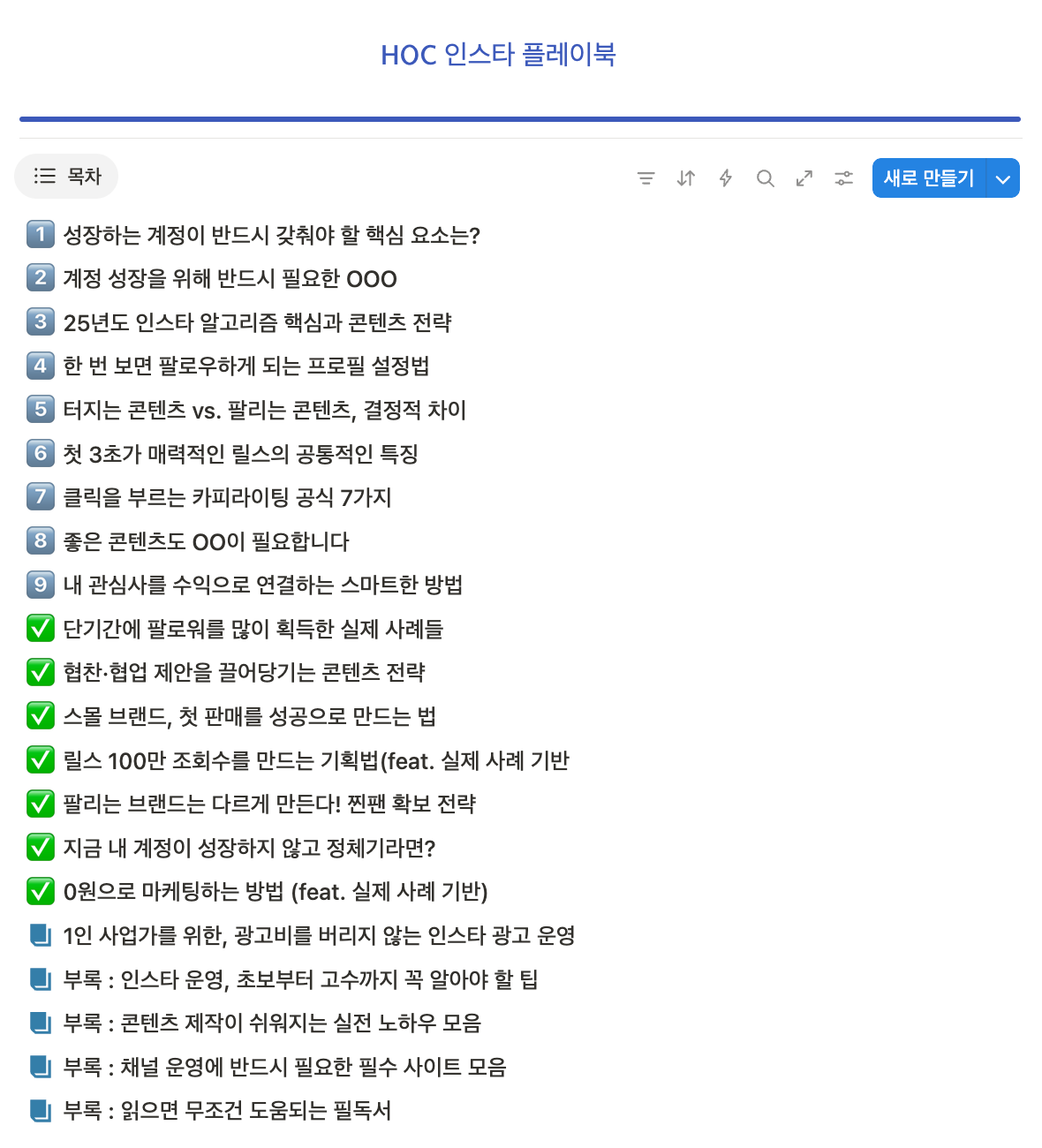
Task: Open 지금 내 계정이 성장하지 않고 정체기라면?
Action: pos(249,849)
